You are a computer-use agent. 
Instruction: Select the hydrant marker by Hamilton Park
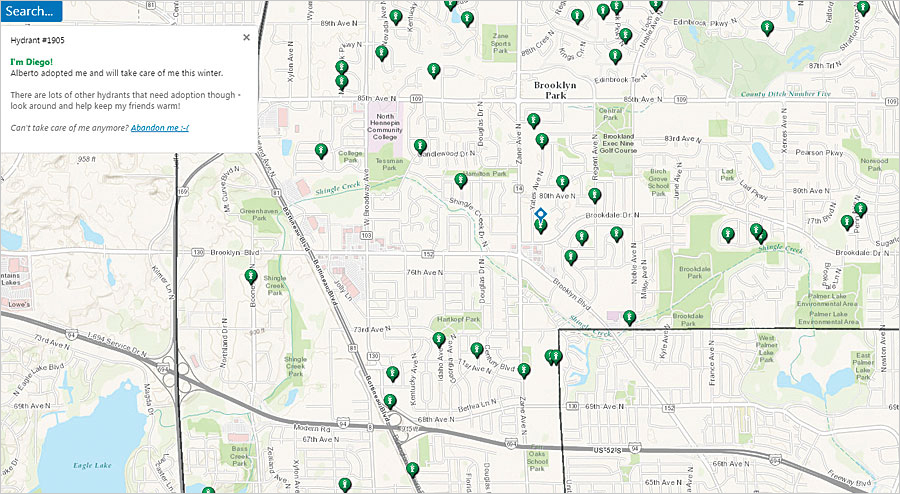(x=461, y=180)
